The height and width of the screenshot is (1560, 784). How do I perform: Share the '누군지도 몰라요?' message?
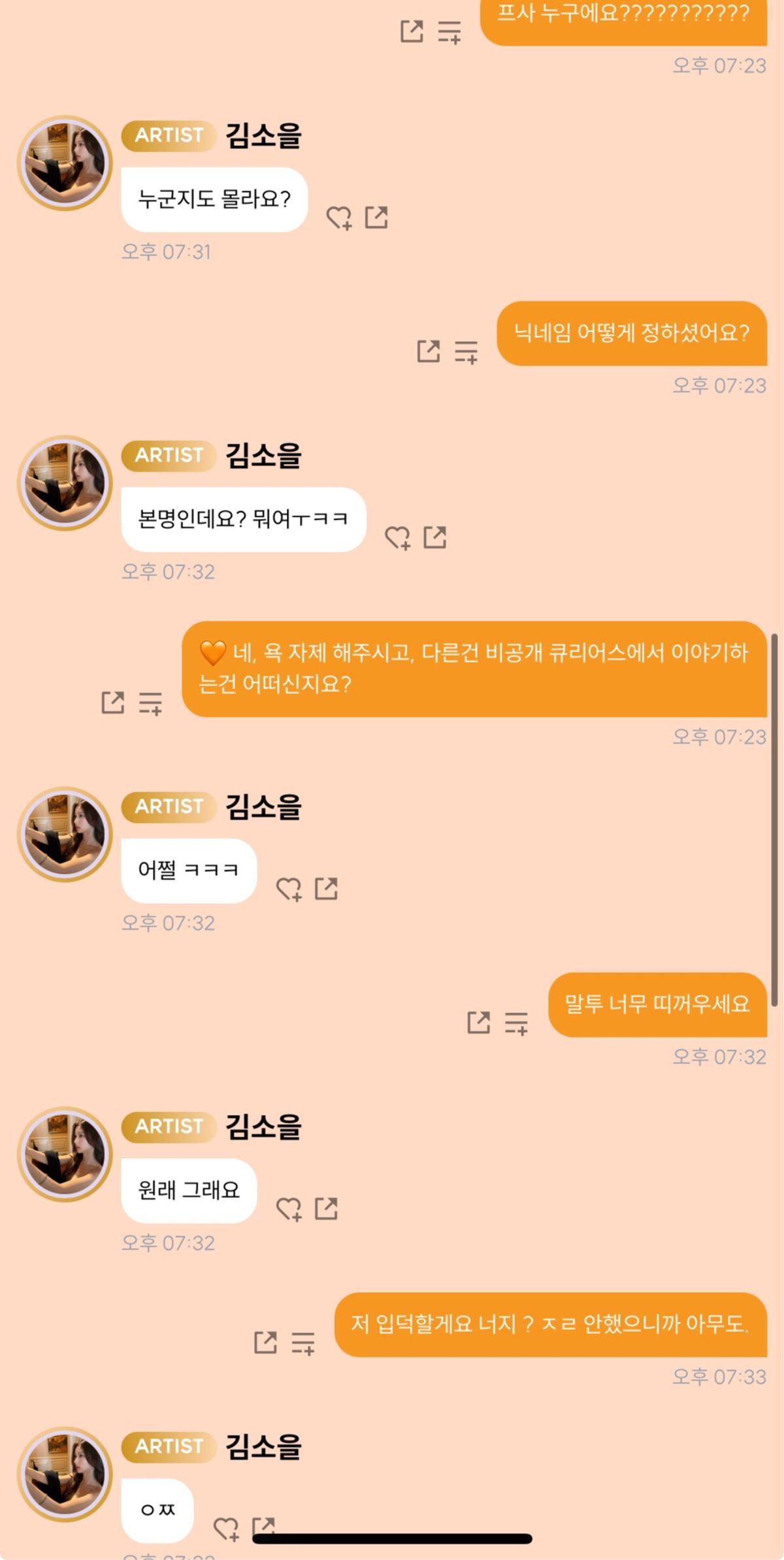click(x=376, y=218)
